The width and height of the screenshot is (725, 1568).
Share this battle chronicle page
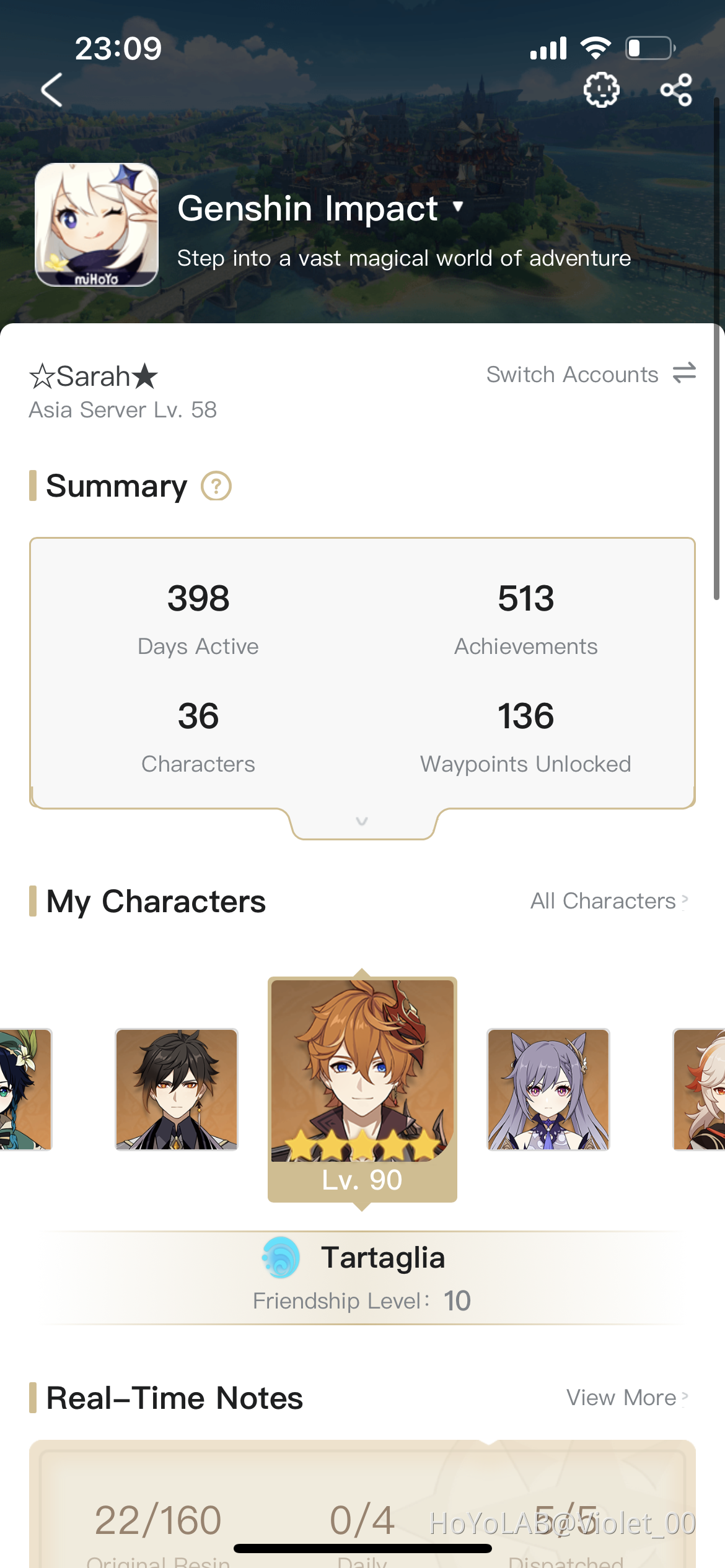click(x=675, y=90)
